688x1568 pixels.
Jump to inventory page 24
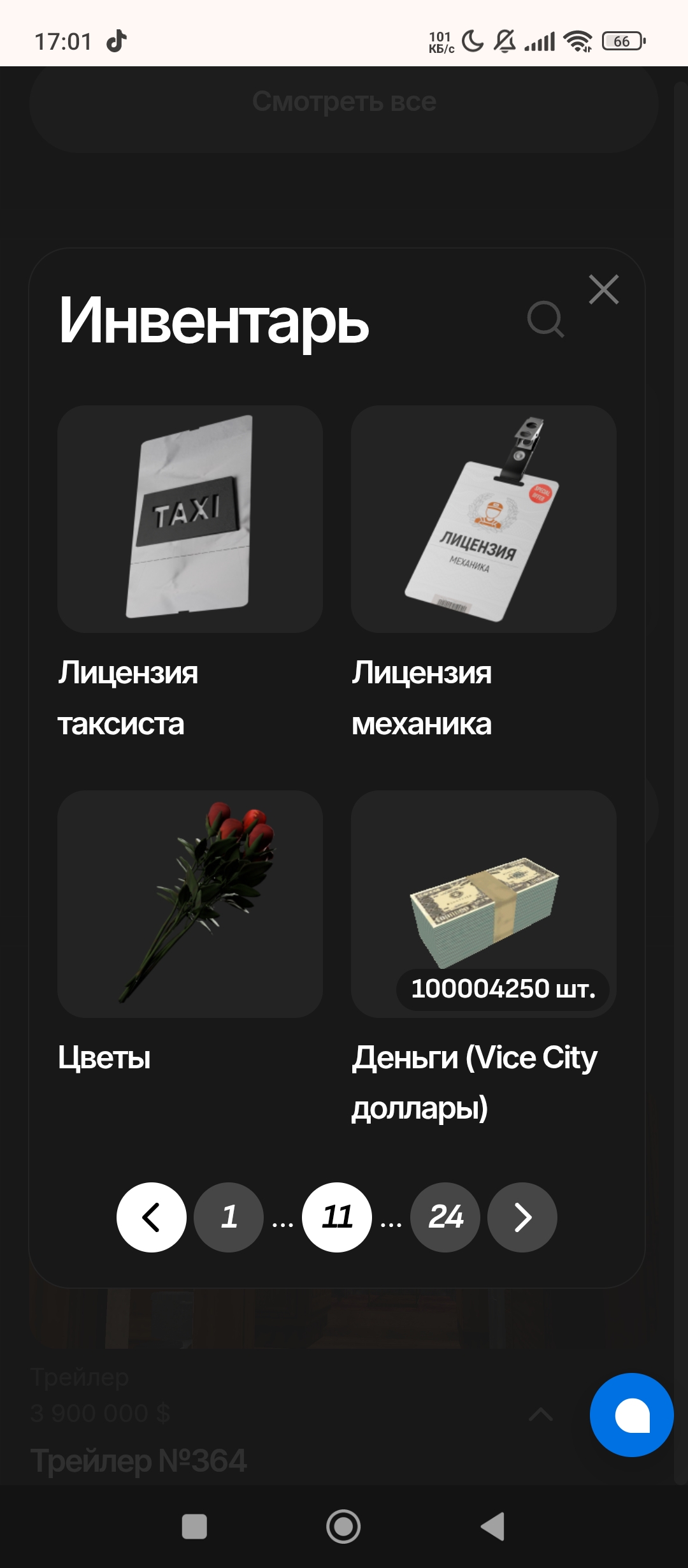(445, 1217)
